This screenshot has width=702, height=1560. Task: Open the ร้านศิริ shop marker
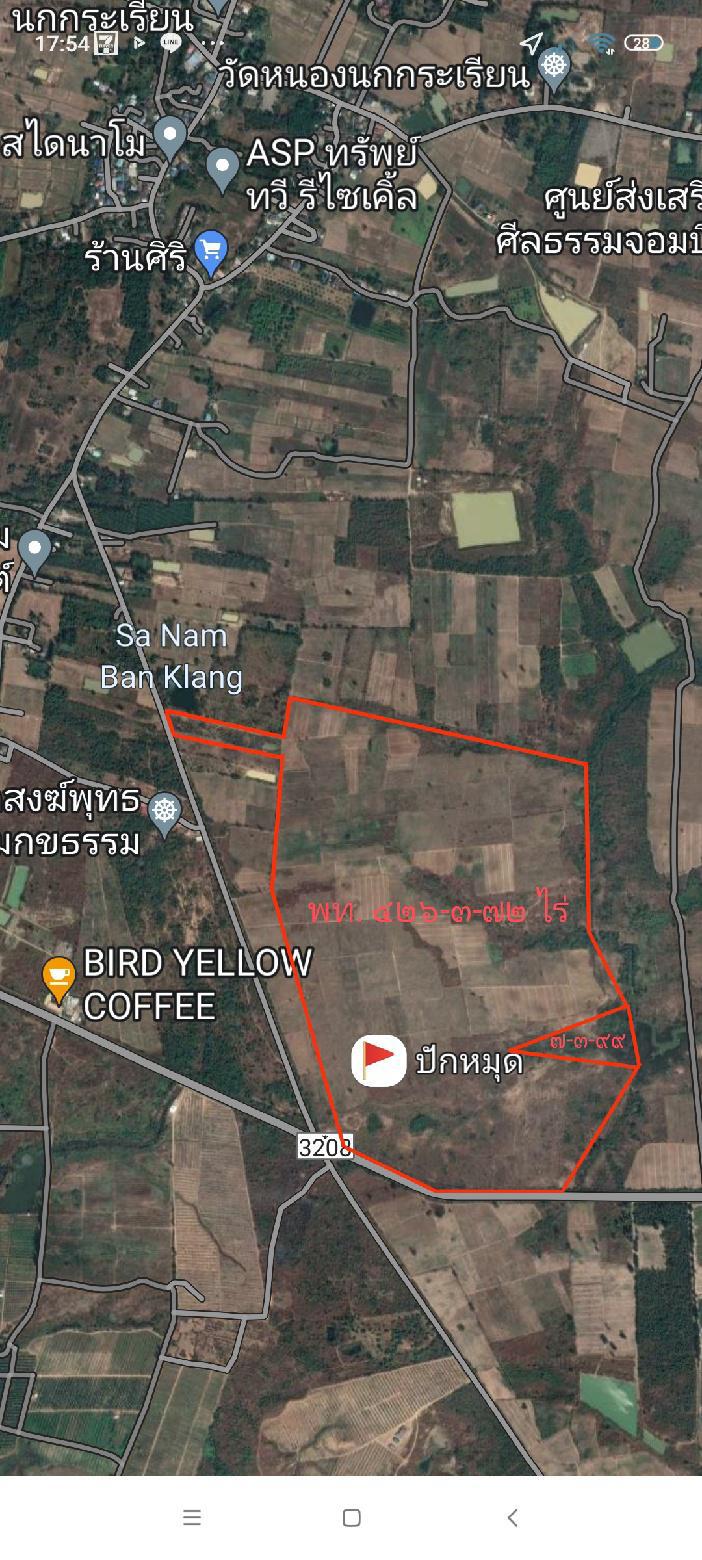point(210,251)
